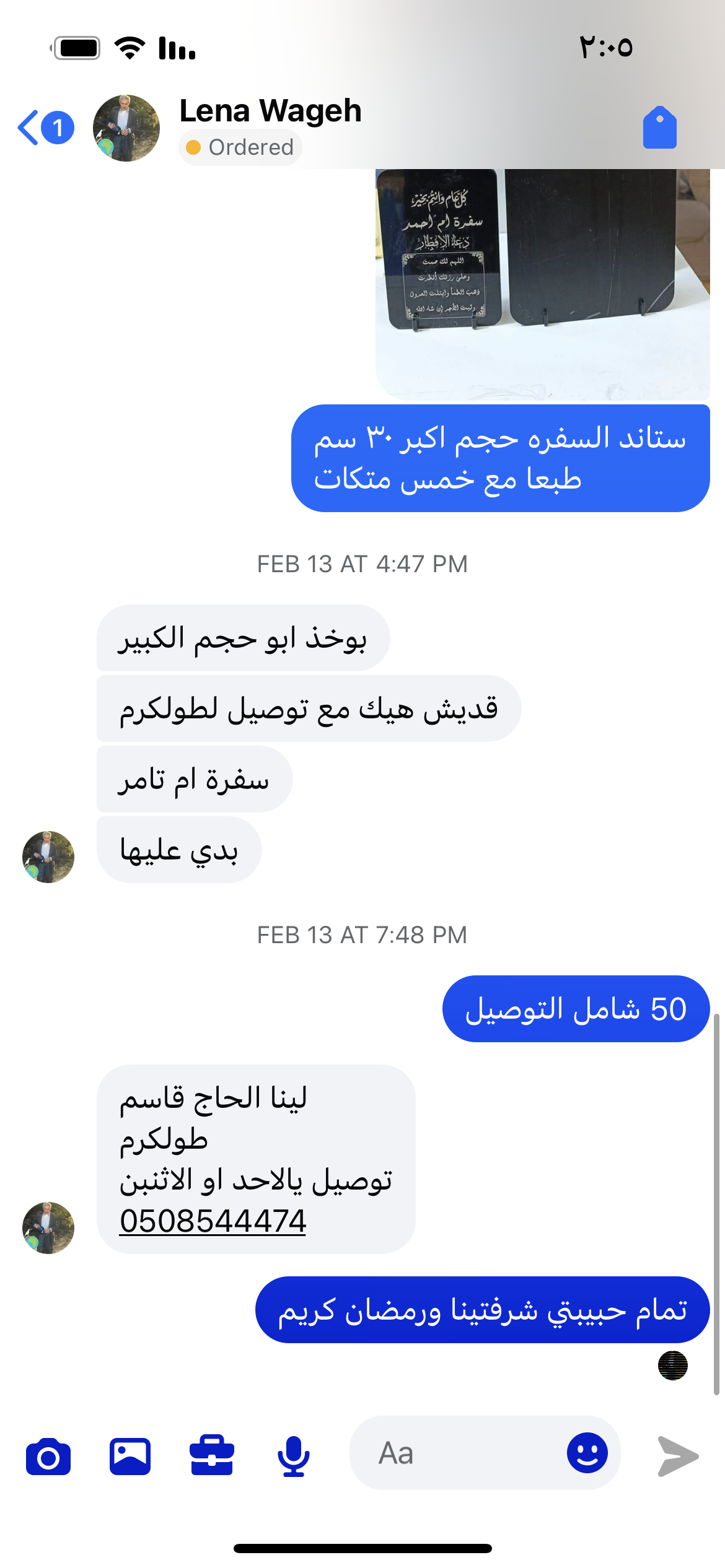Viewport: 725px width, 1568px height.
Task: Record a voice message with the microphone
Action: (294, 1457)
